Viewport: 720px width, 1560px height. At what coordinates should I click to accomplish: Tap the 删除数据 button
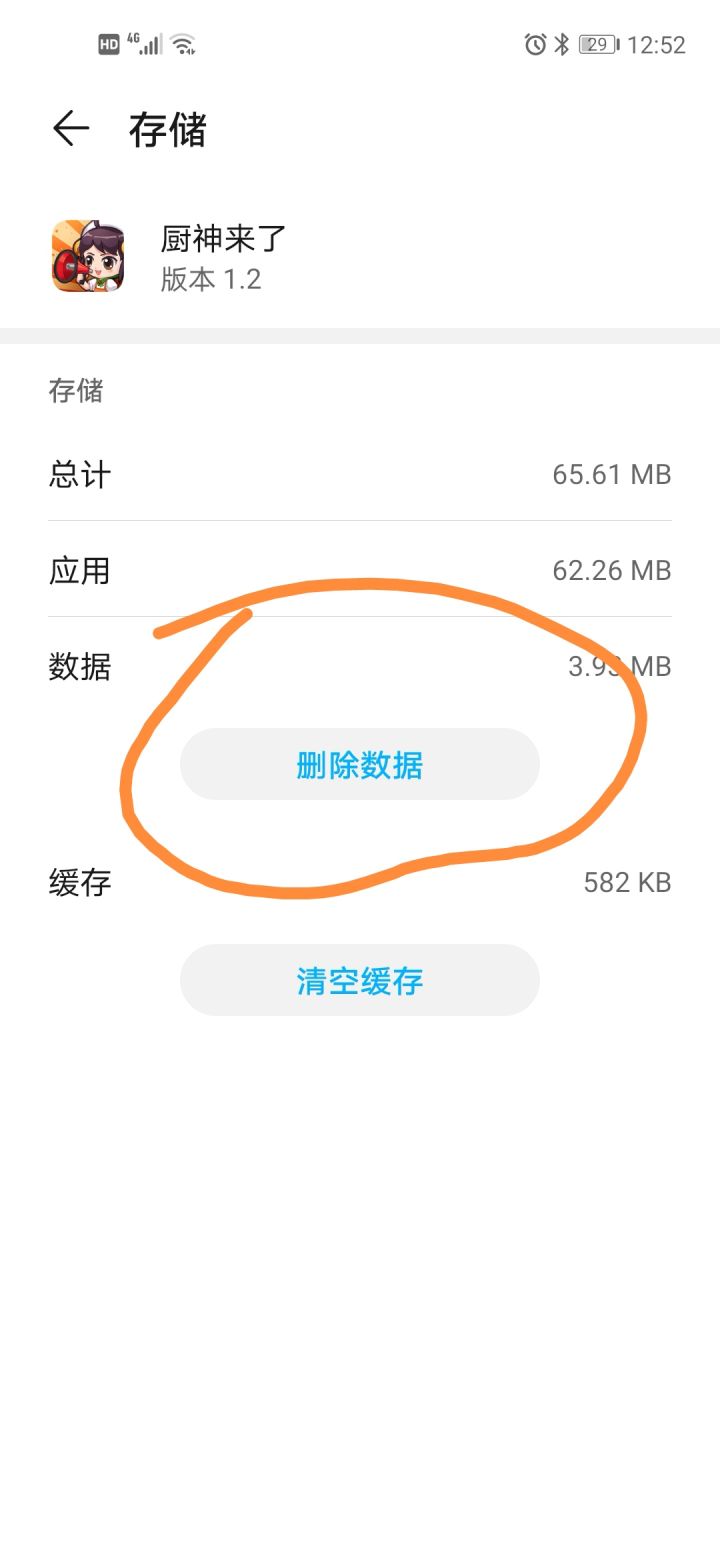(359, 763)
